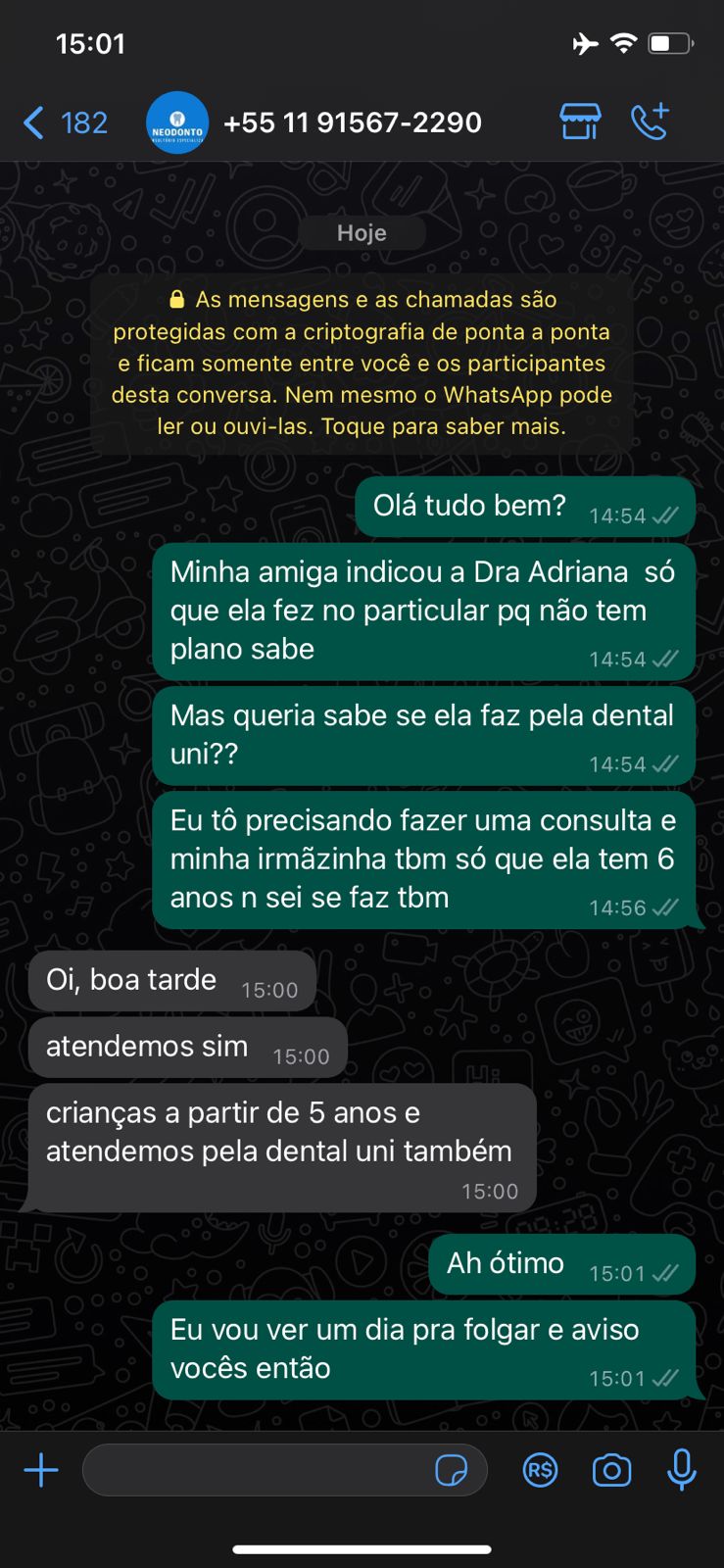Tap the encryption notice to learn more
This screenshot has height=1568, width=724.
(362, 363)
